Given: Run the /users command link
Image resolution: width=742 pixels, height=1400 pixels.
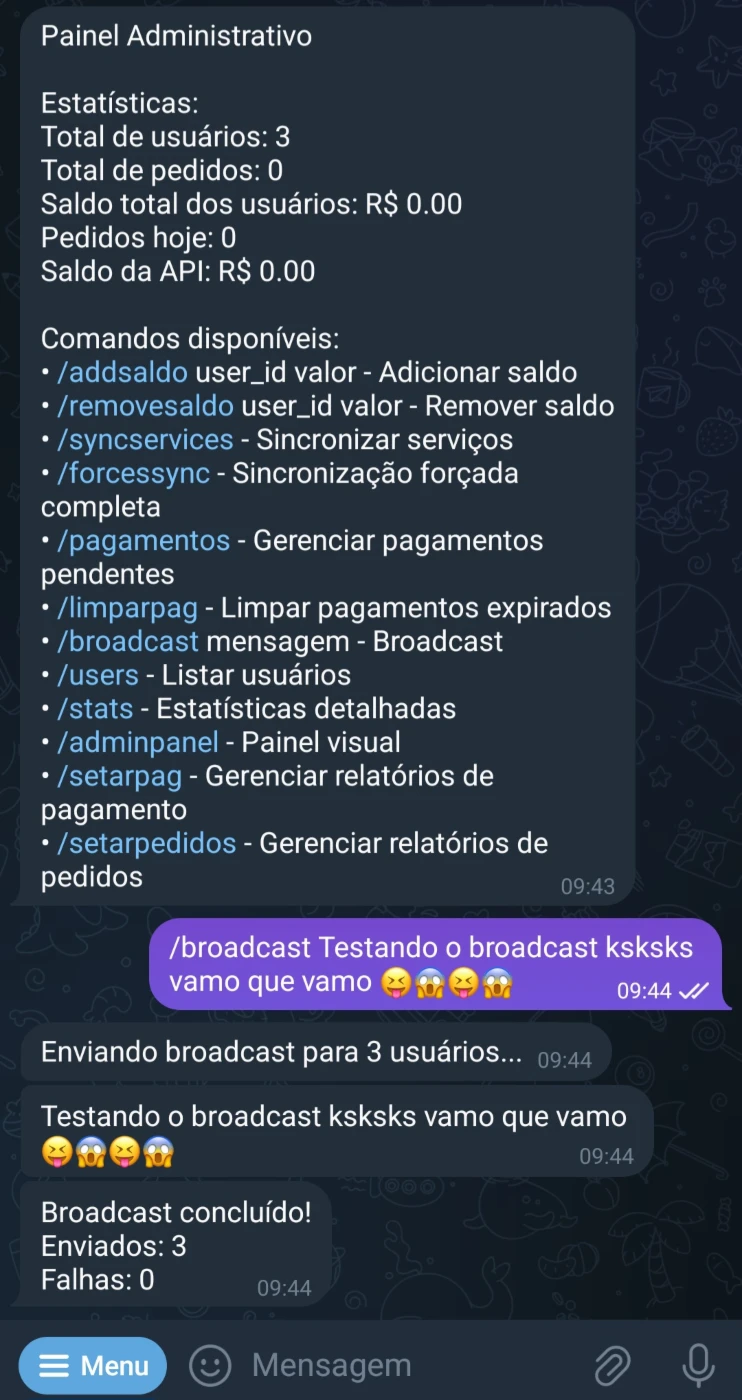Looking at the screenshot, I should click(x=97, y=675).
